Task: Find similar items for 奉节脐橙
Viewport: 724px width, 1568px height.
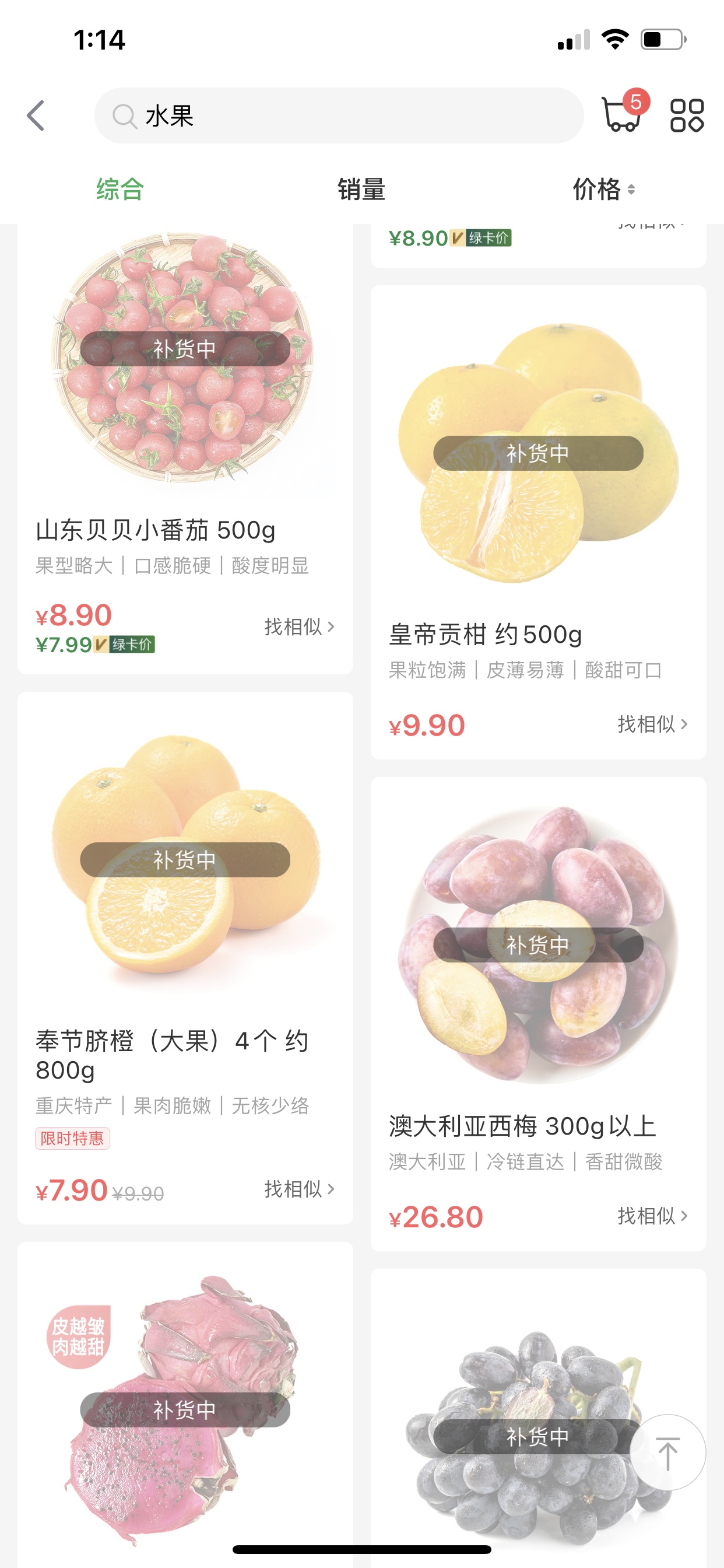Action: click(299, 1189)
